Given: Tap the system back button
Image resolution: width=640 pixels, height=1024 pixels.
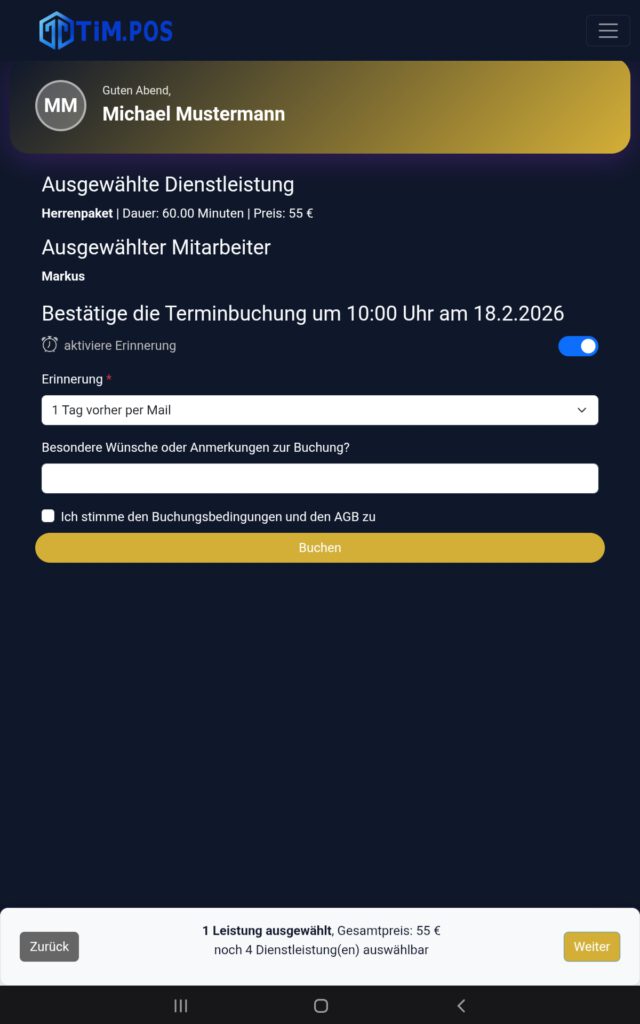Looking at the screenshot, I should (461, 1006).
